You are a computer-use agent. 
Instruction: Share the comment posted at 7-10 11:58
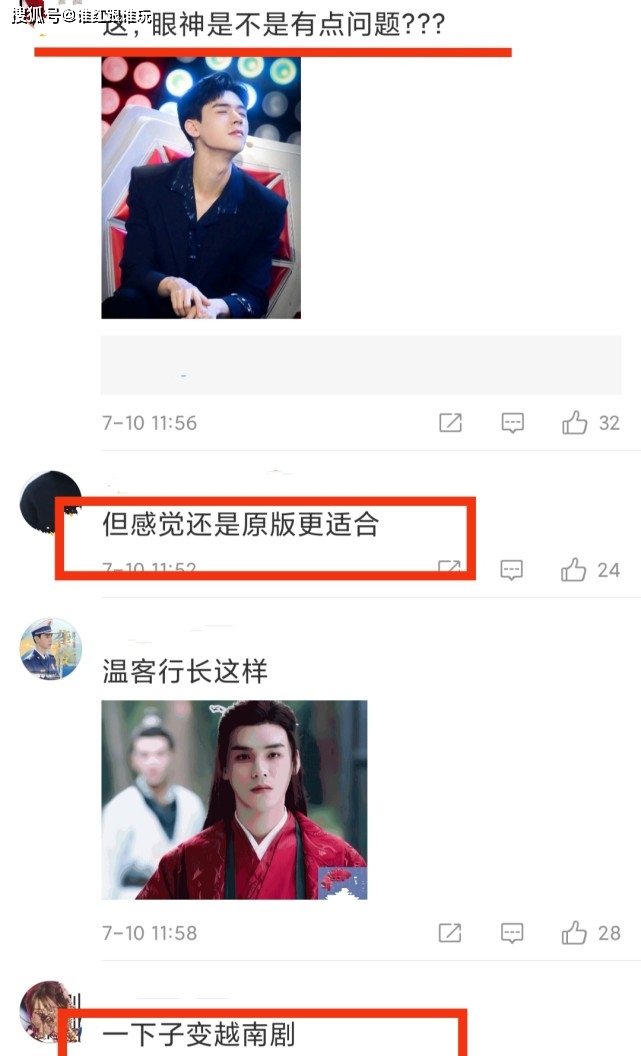click(451, 933)
